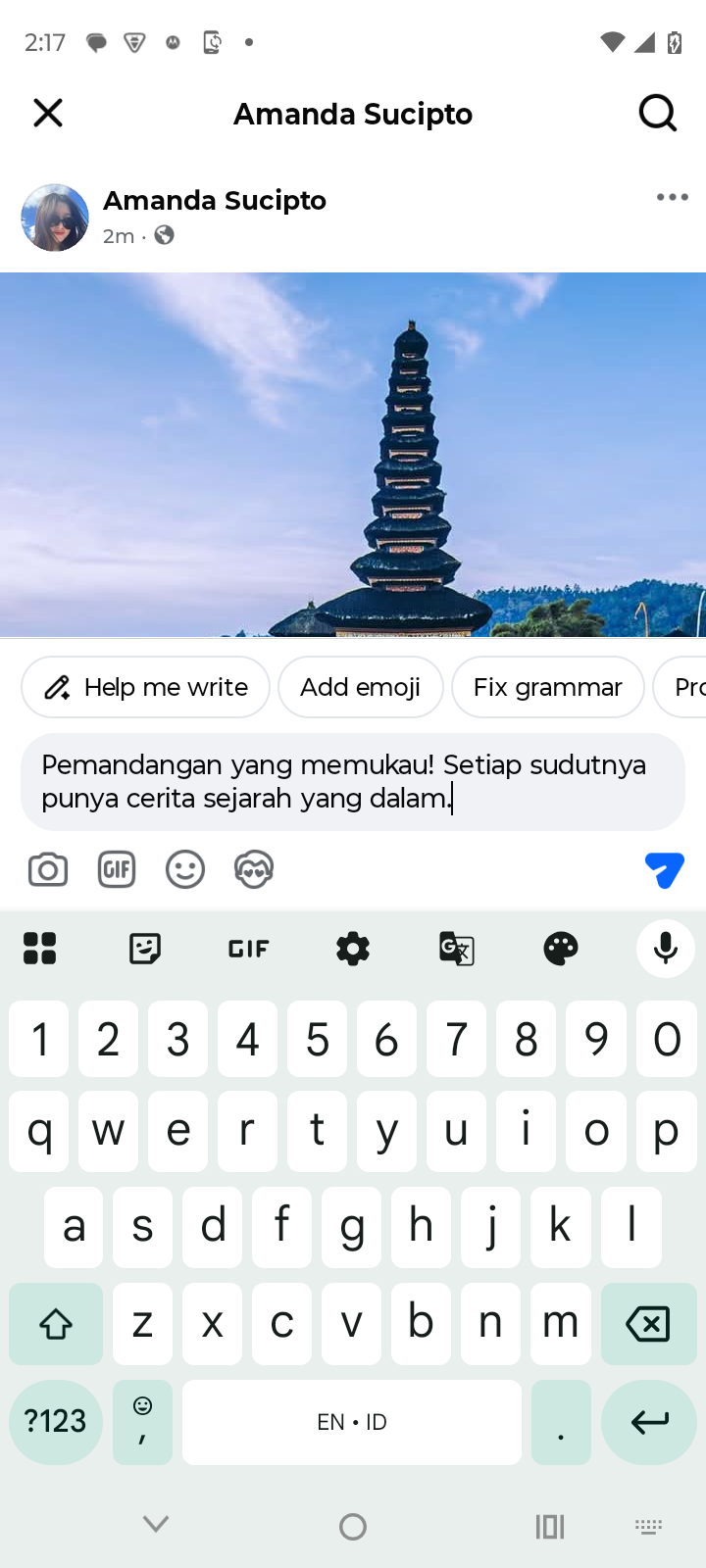Send the comment with the blue arrow

(664, 869)
